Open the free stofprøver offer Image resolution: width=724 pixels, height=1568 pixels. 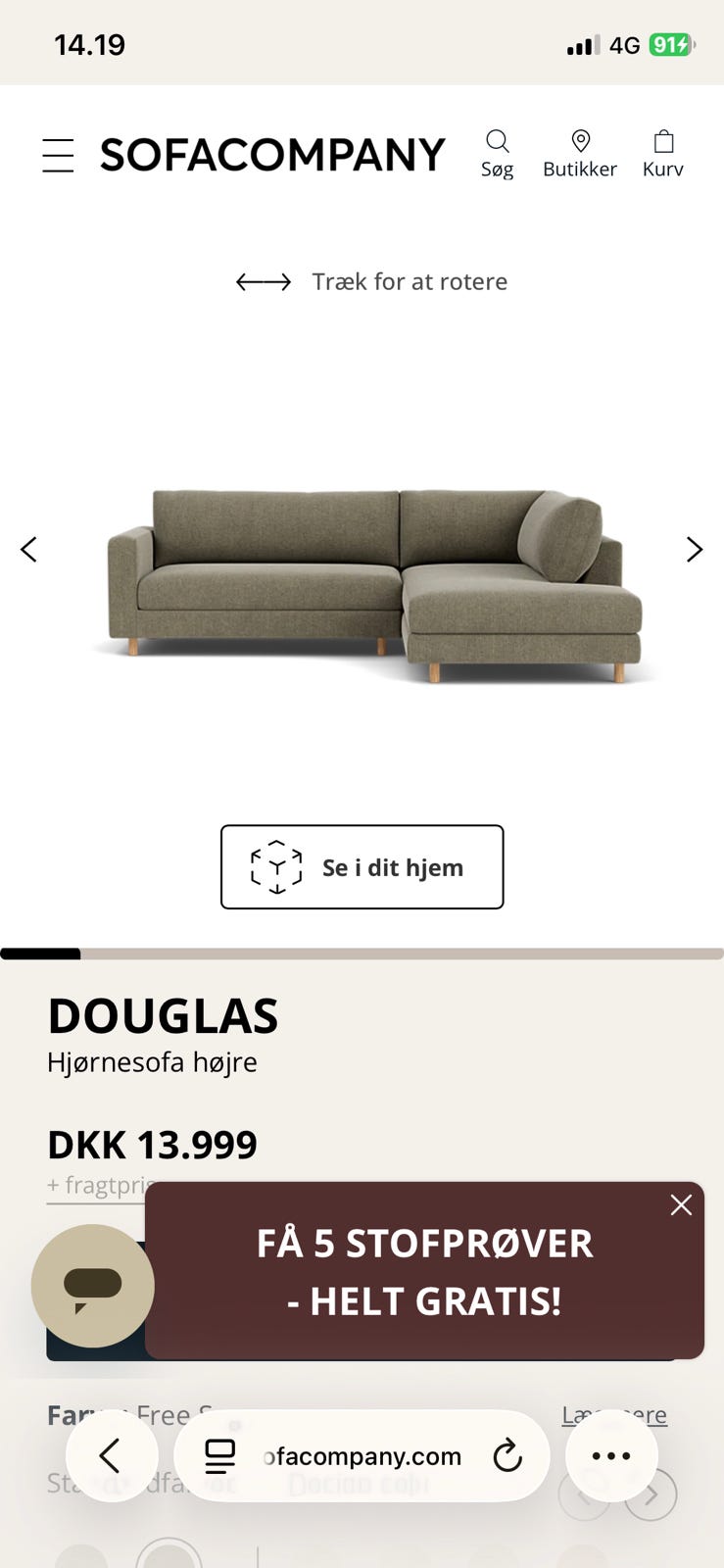pos(424,1271)
